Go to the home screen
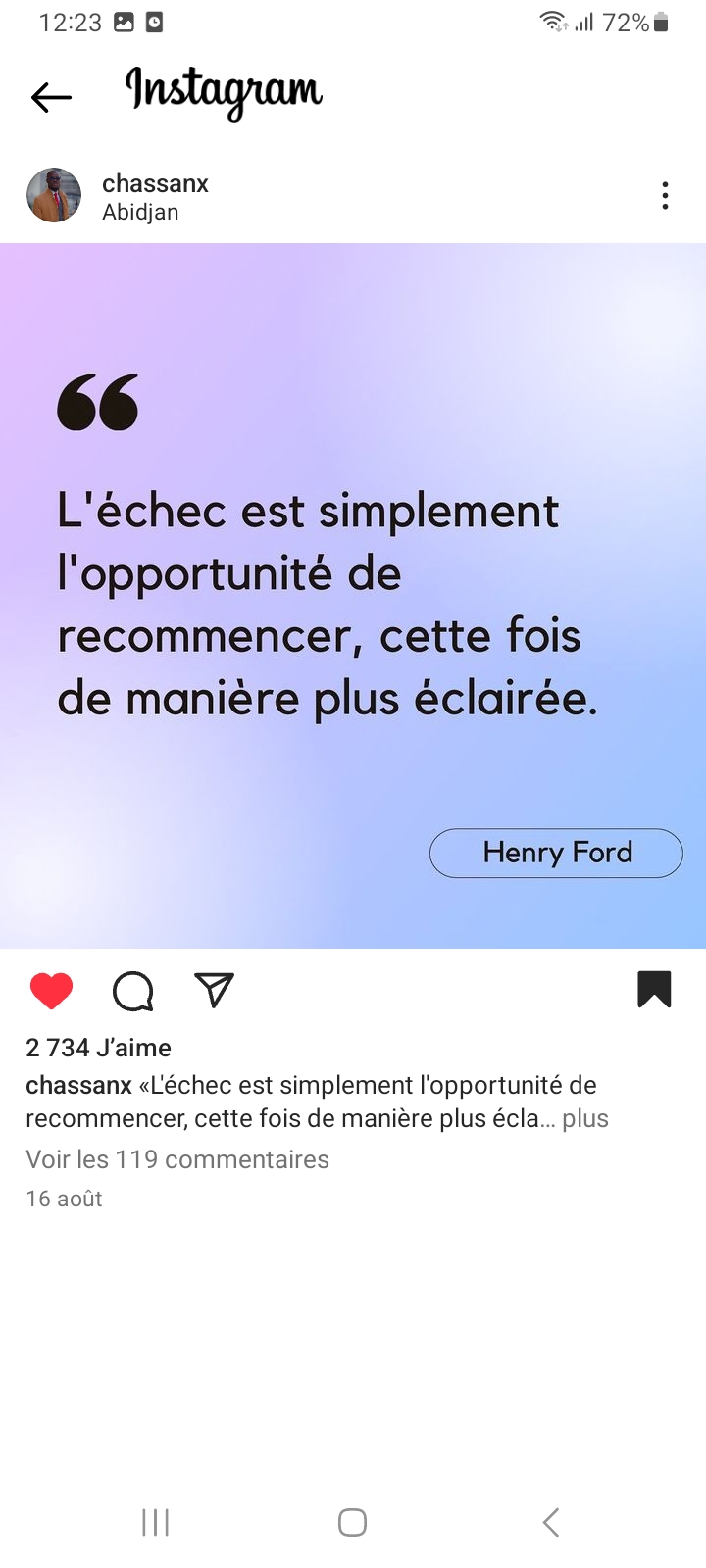The width and height of the screenshot is (706, 1568). tap(352, 1522)
